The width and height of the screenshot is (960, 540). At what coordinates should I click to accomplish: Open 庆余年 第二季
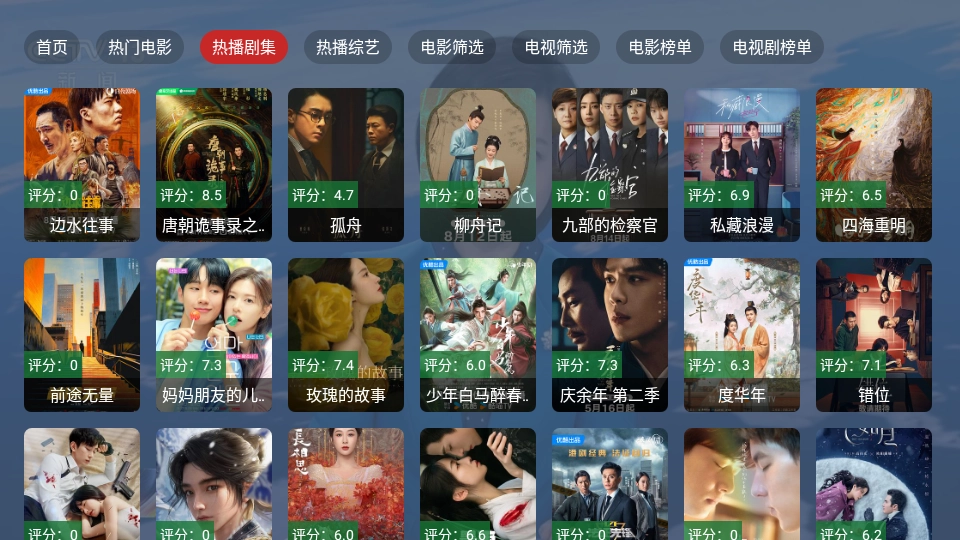610,335
